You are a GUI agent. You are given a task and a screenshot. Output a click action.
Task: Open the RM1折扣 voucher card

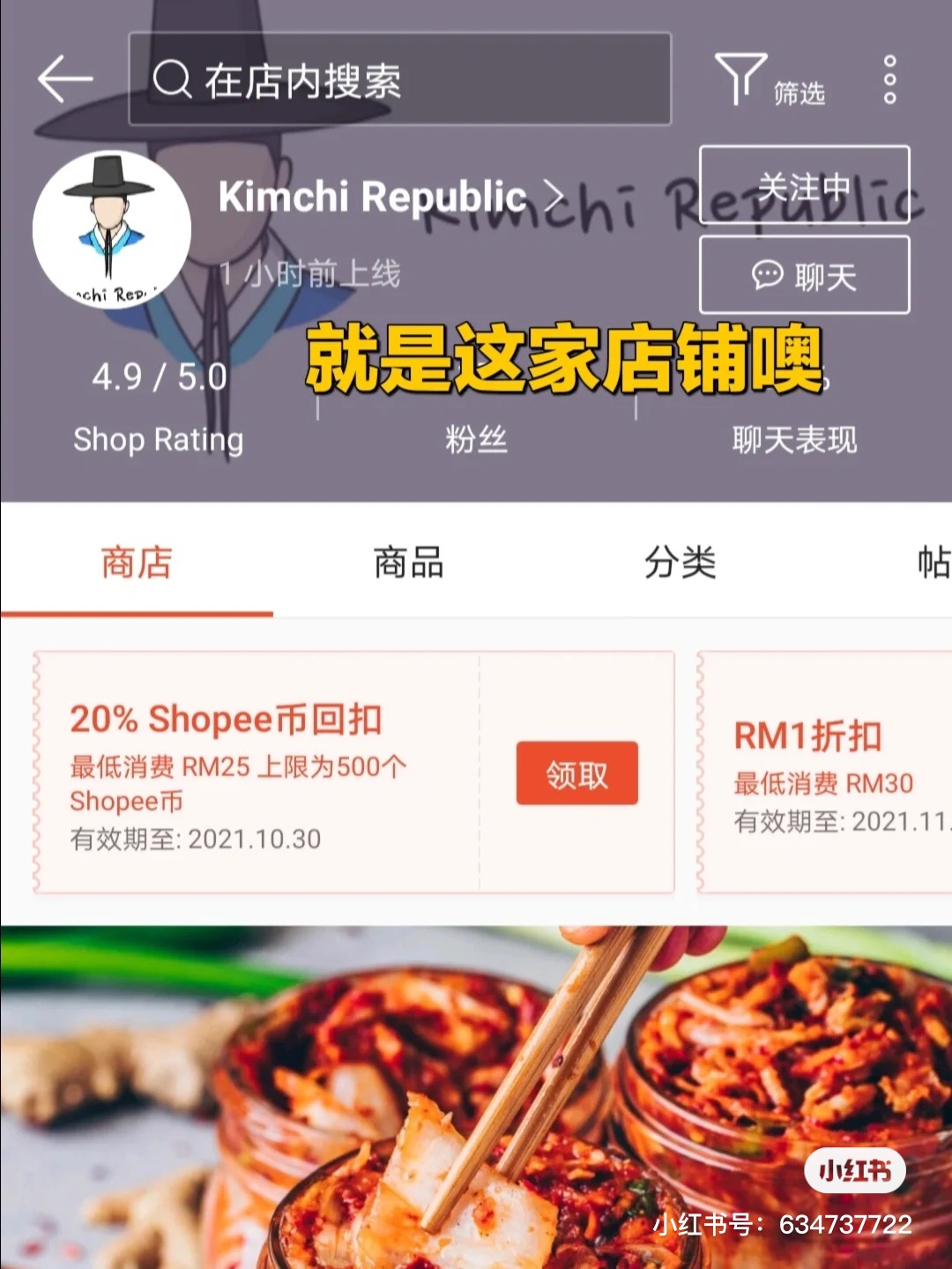tap(824, 773)
